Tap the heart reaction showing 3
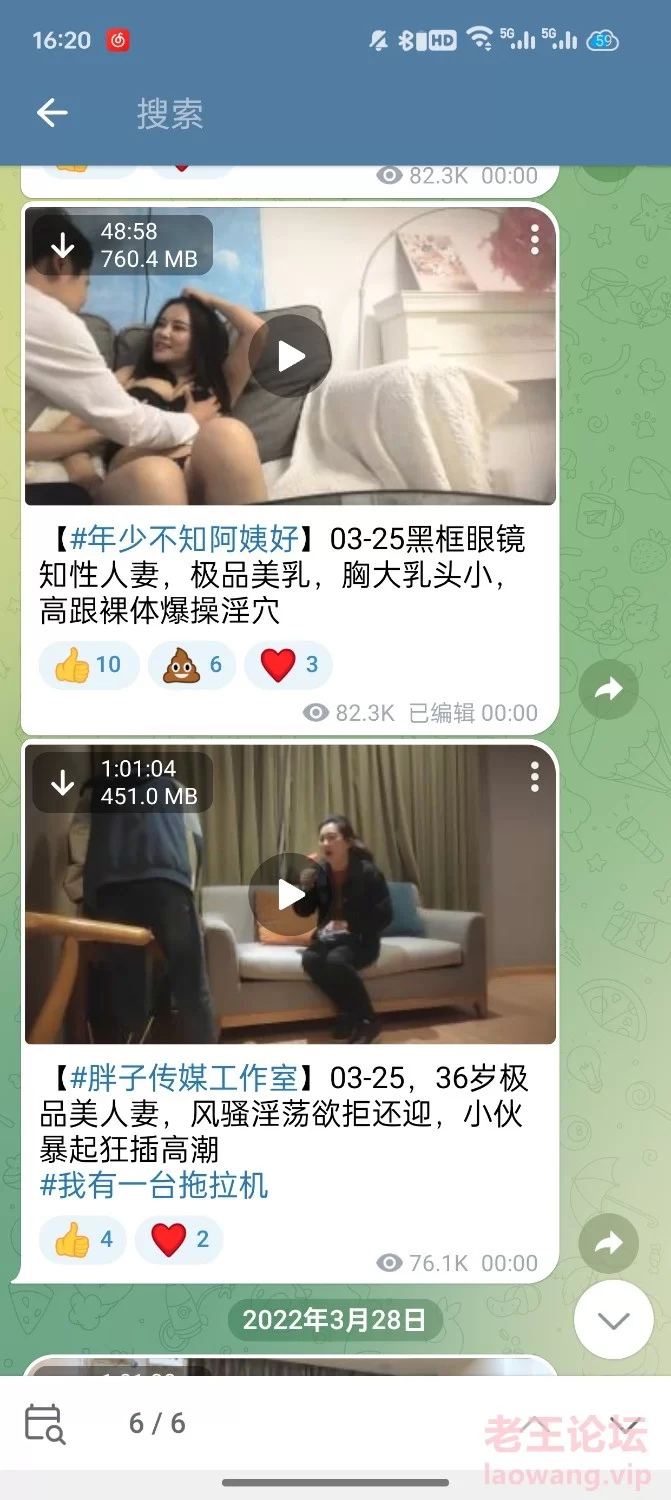Viewport: 671px width, 1500px height. (x=288, y=665)
